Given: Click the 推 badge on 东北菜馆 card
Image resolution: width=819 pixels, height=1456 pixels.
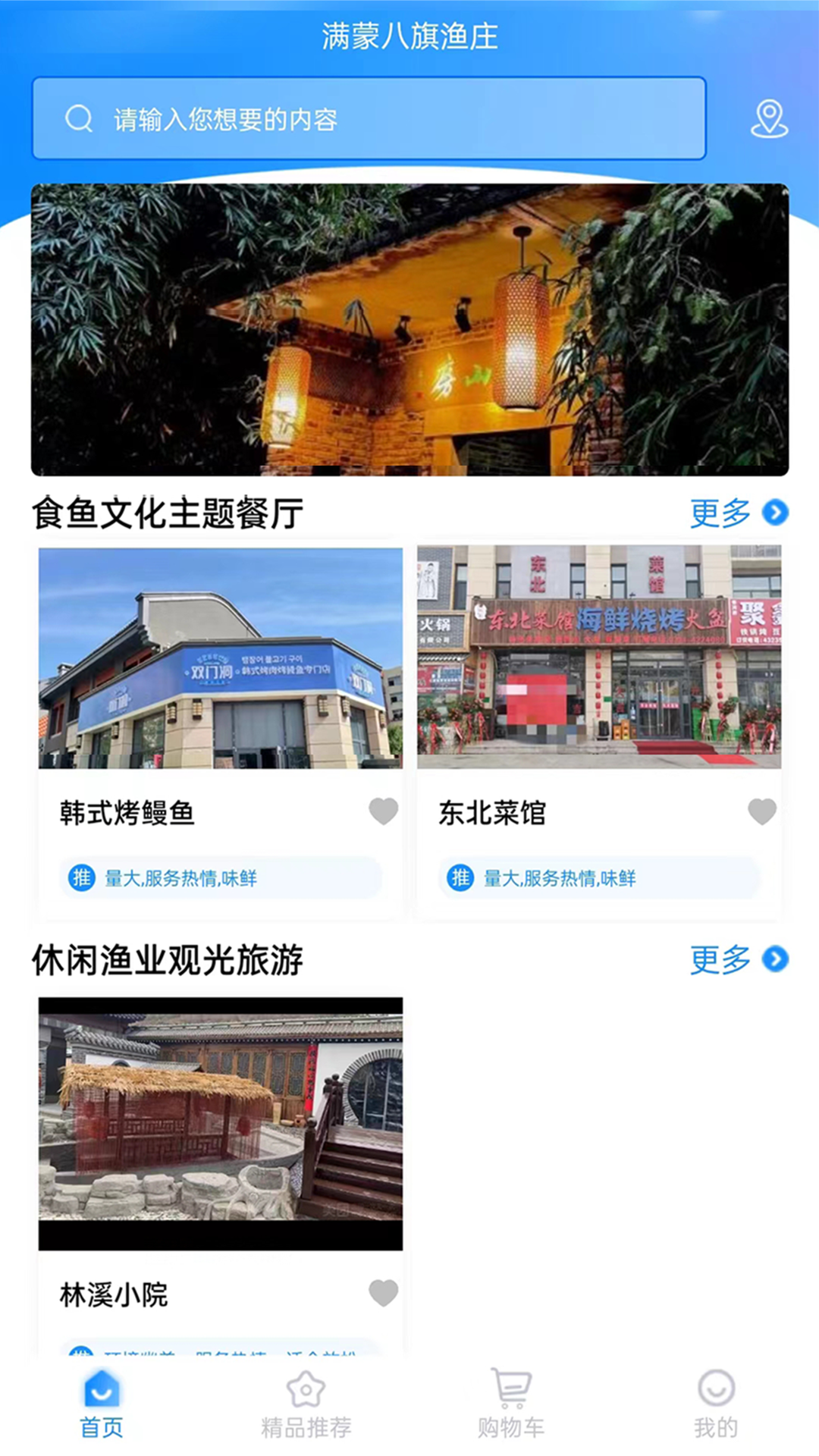Looking at the screenshot, I should click(x=460, y=878).
